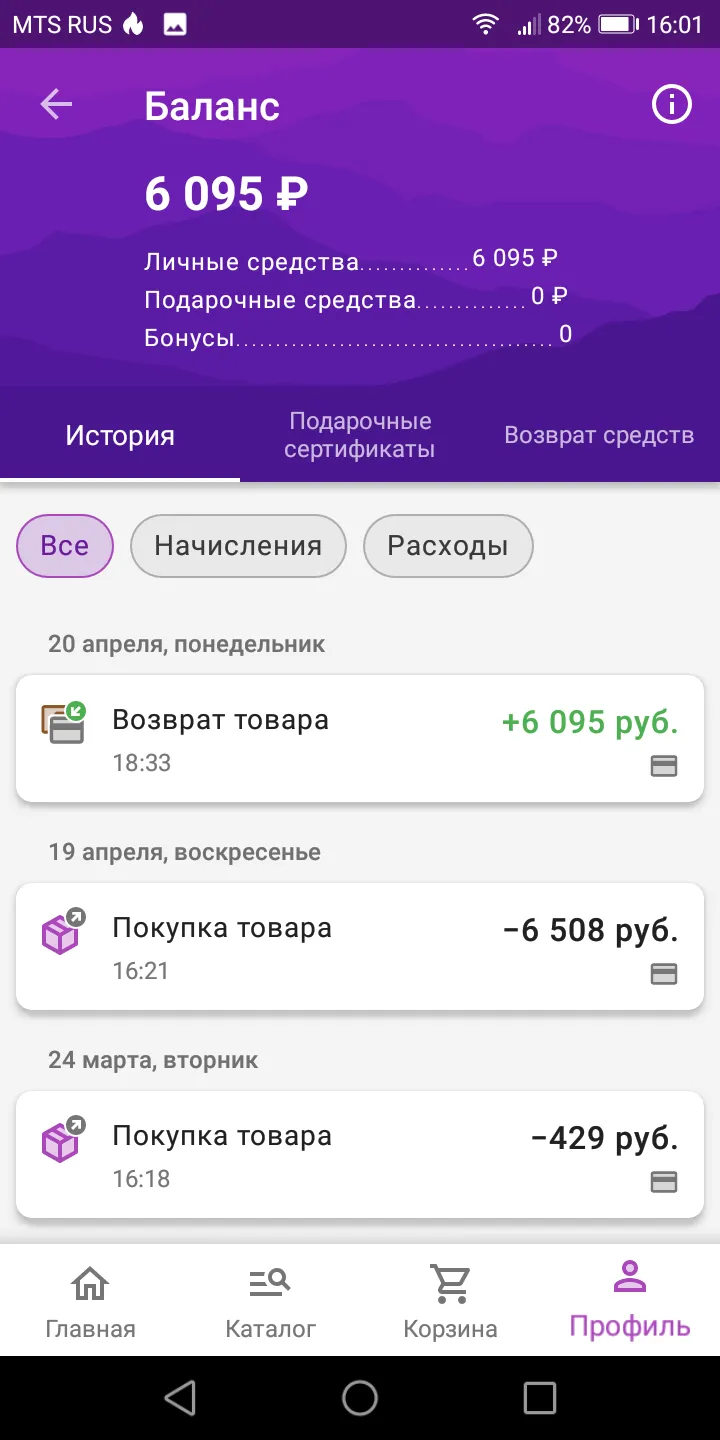Open the Корзина tab
This screenshot has height=1440, width=720.
click(x=450, y=1300)
